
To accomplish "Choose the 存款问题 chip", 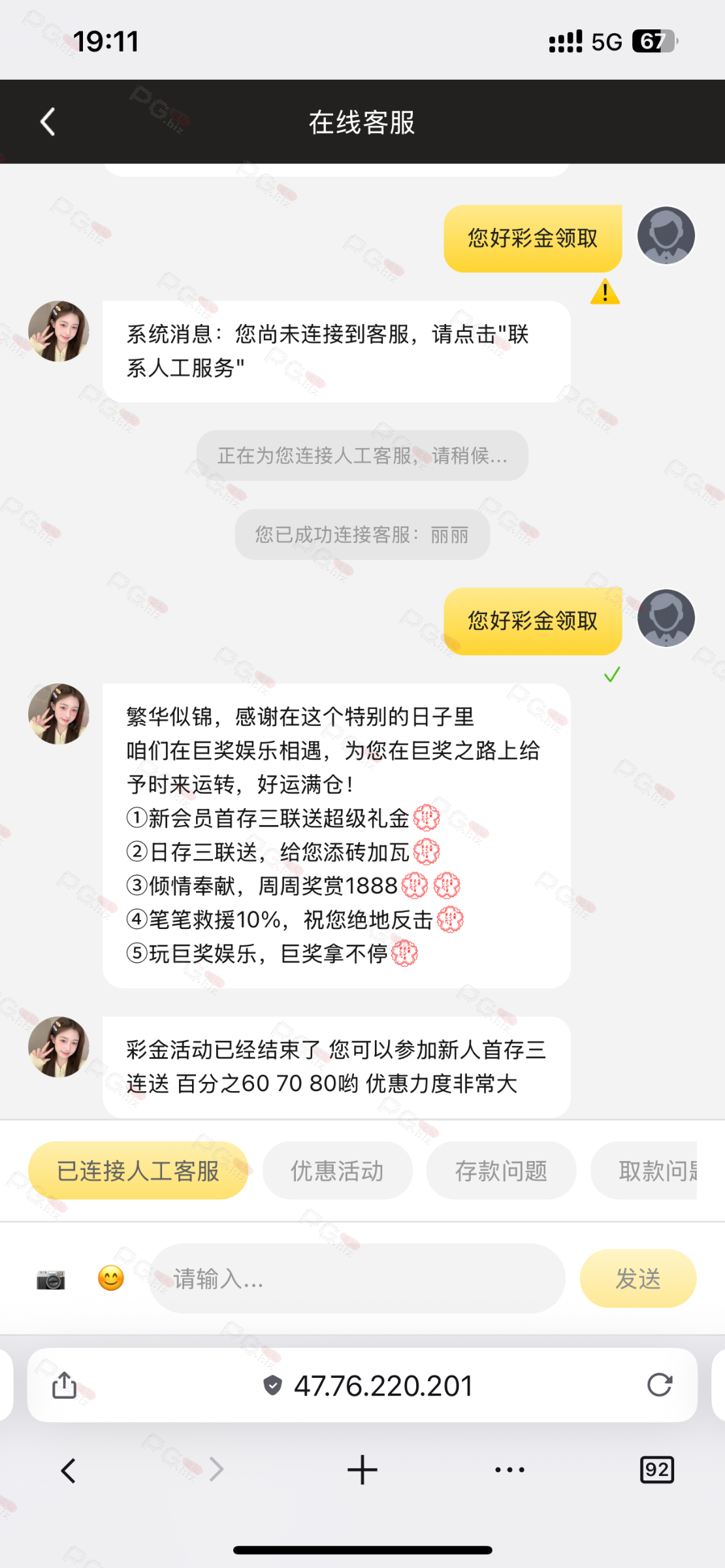I will pyautogui.click(x=501, y=1171).
